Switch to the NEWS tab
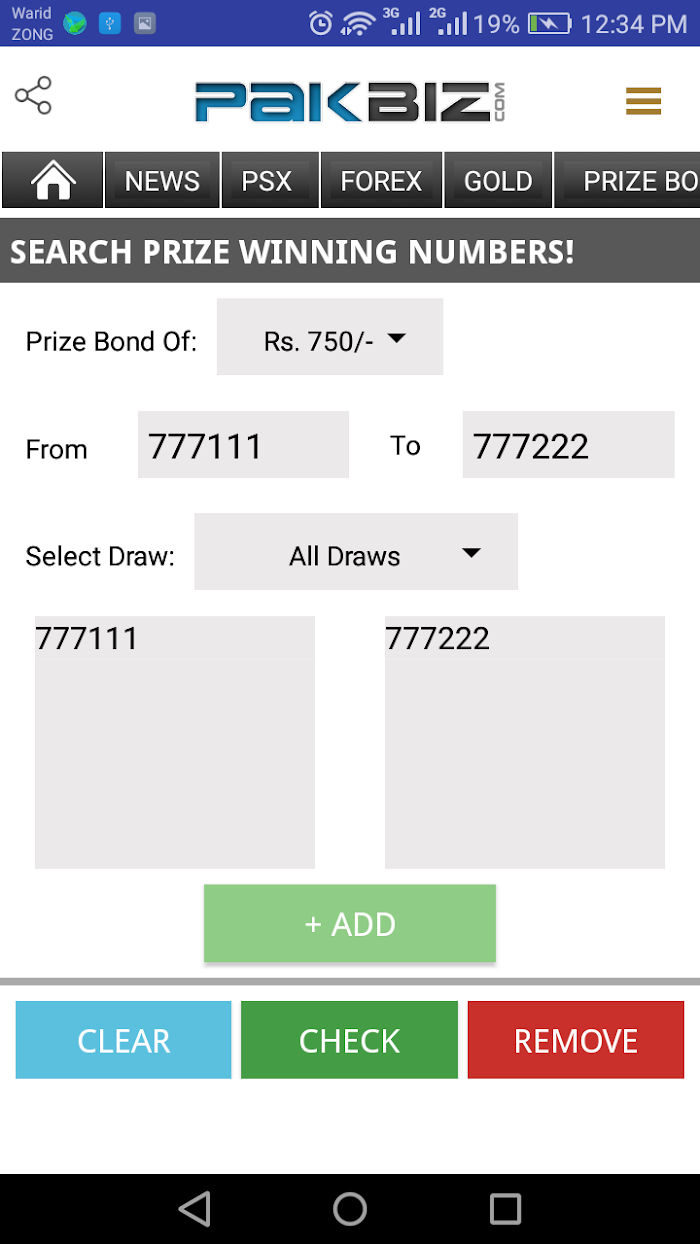This screenshot has height=1244, width=700. click(162, 181)
